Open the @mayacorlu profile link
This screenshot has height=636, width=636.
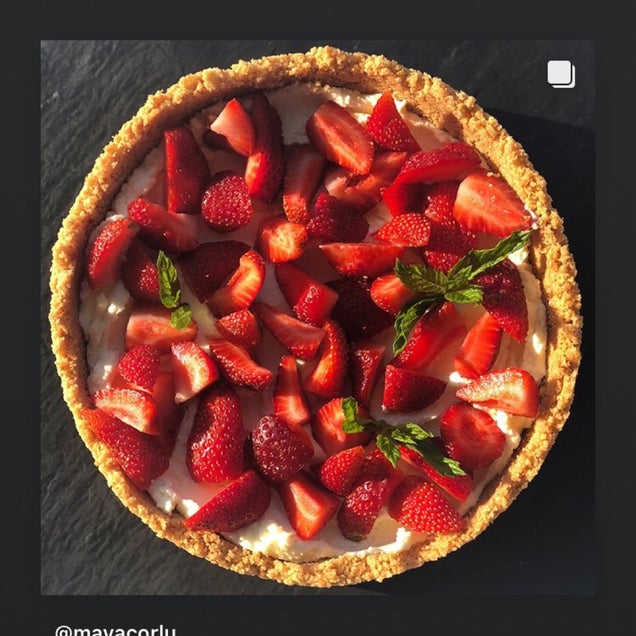[x=115, y=629]
